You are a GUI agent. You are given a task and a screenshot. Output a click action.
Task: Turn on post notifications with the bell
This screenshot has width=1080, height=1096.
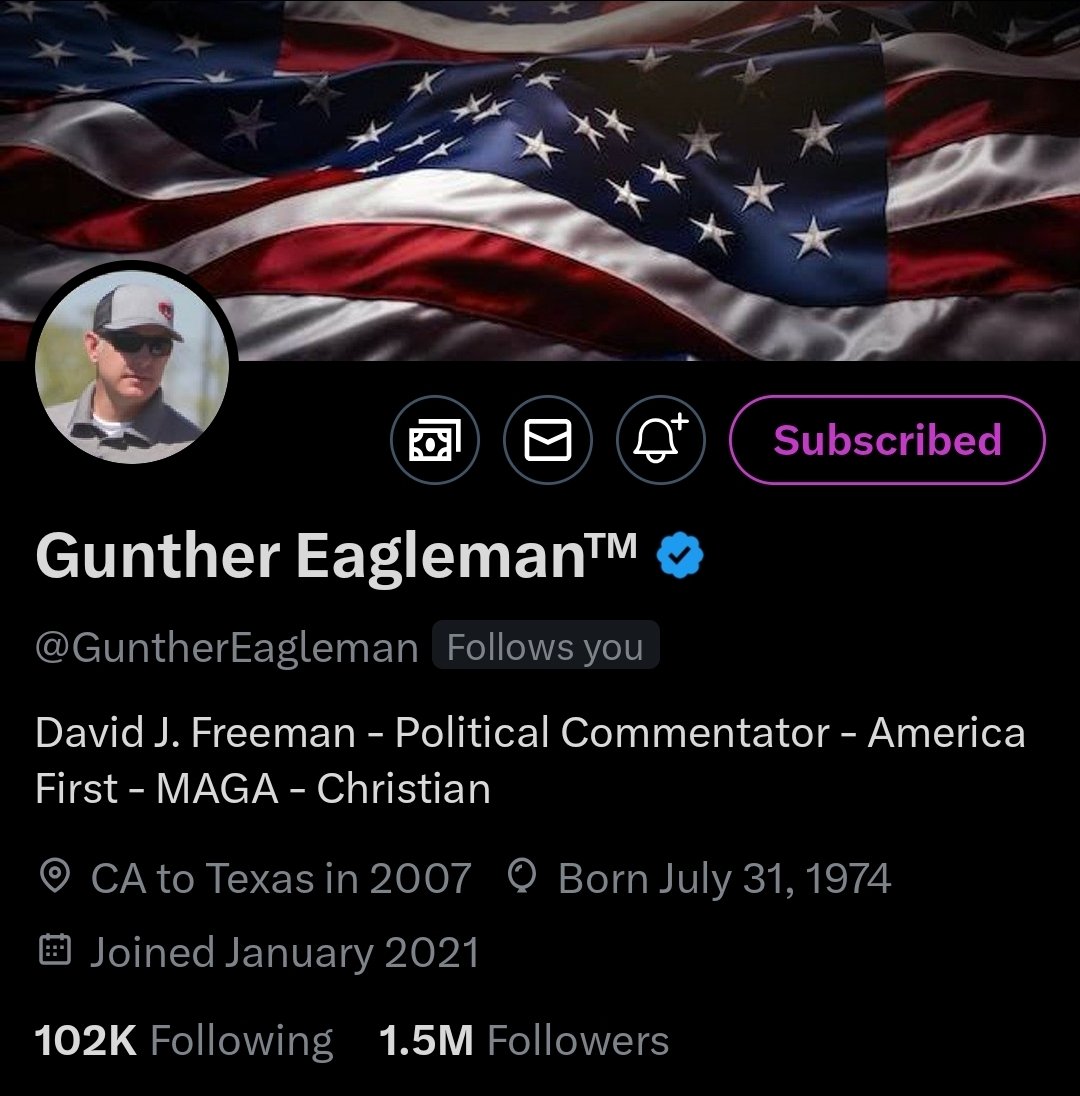click(662, 440)
